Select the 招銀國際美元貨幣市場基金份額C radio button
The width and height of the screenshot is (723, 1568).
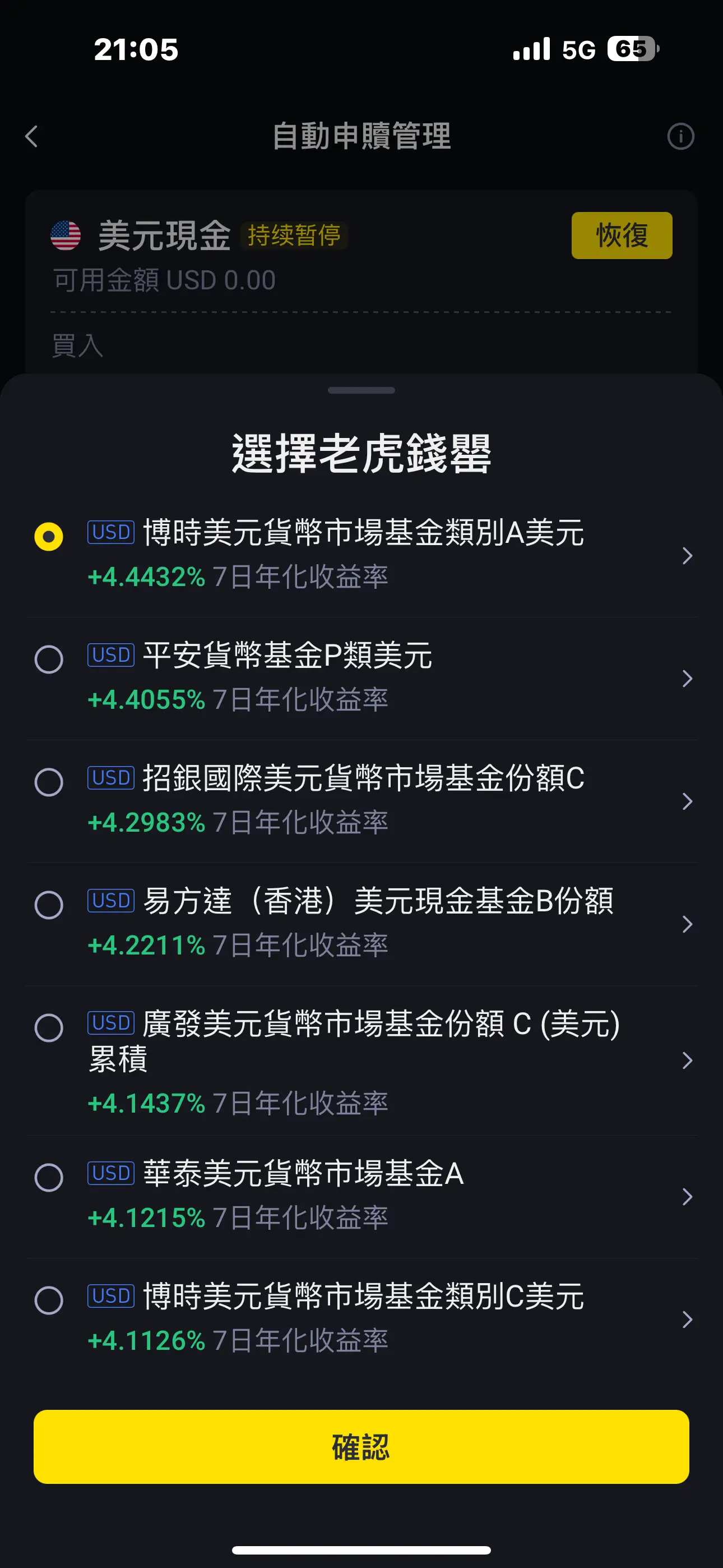click(x=49, y=782)
